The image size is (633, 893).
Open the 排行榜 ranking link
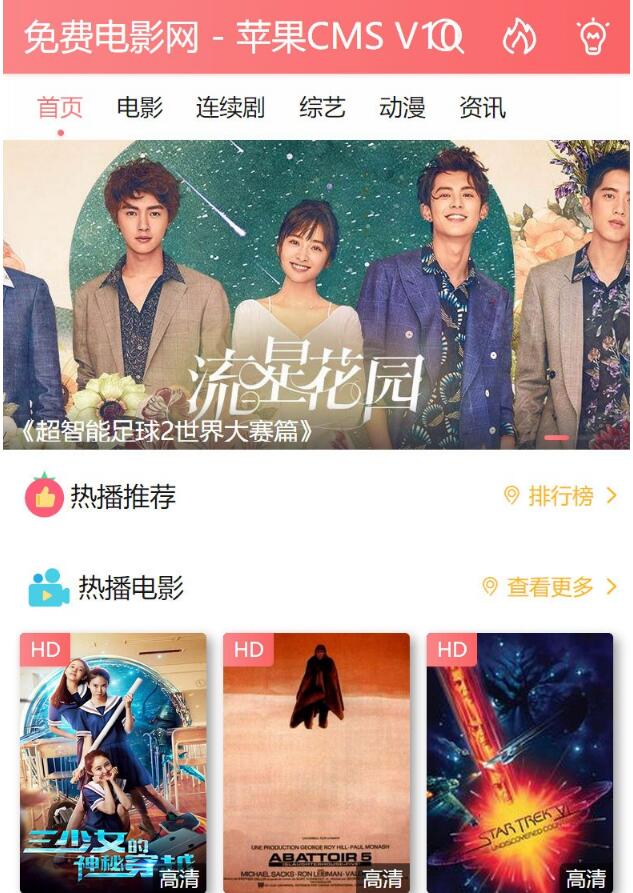tap(561, 496)
